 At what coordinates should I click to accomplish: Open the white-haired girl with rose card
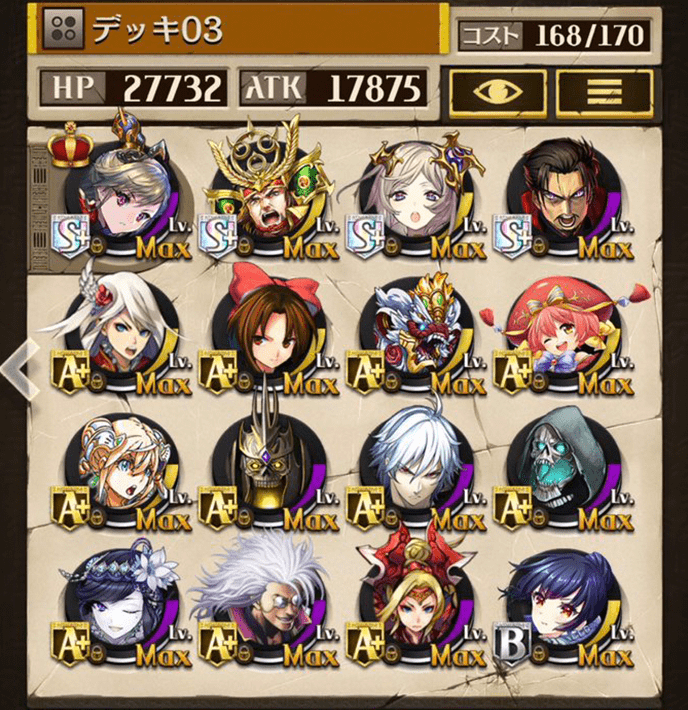[122, 333]
